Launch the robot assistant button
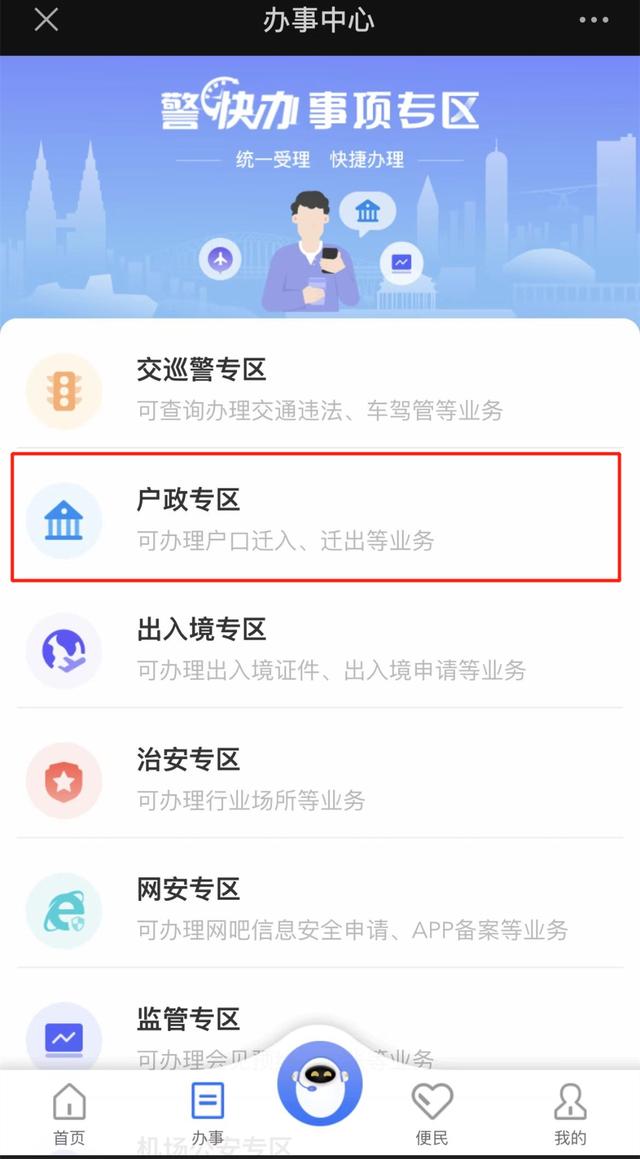Image resolution: width=640 pixels, height=1159 pixels. (320, 1084)
